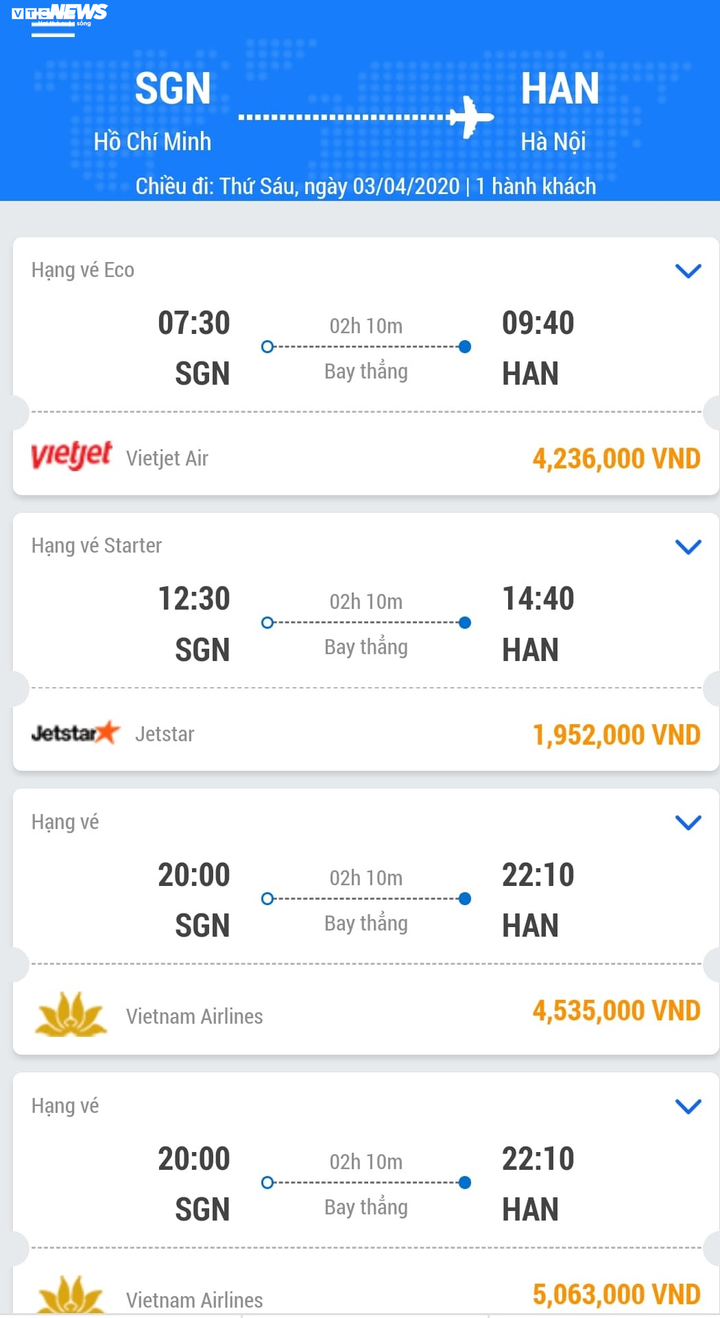Expand the Hạng vé Eco fare details

point(687,270)
